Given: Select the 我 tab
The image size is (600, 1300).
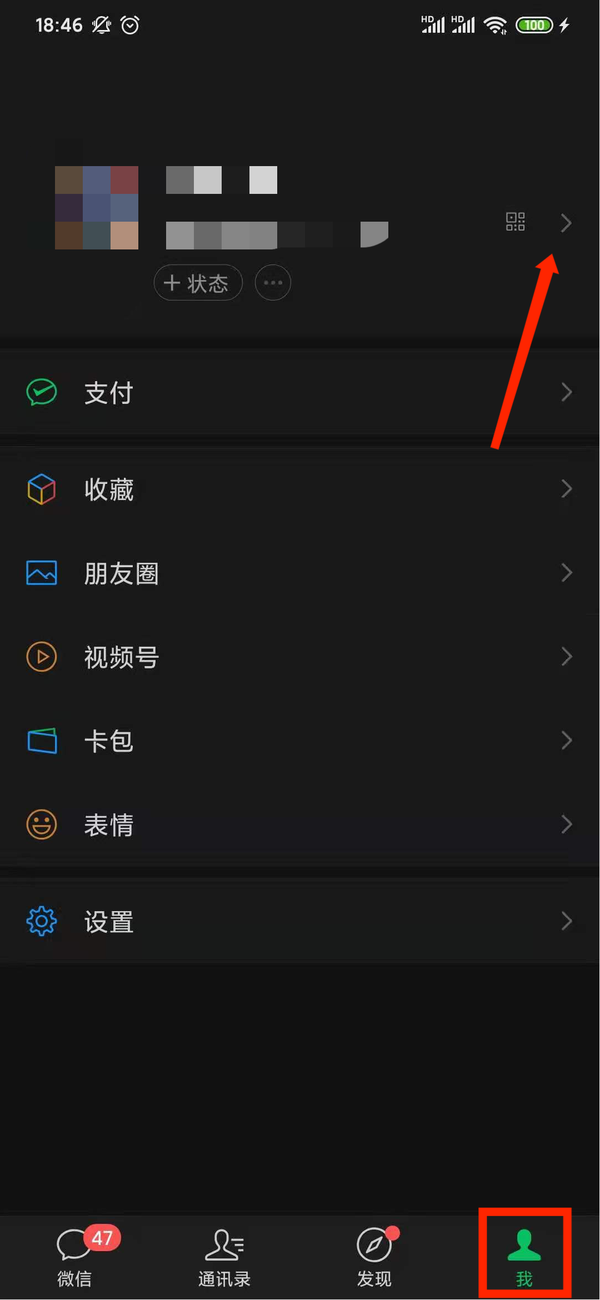Looking at the screenshot, I should 524,1255.
